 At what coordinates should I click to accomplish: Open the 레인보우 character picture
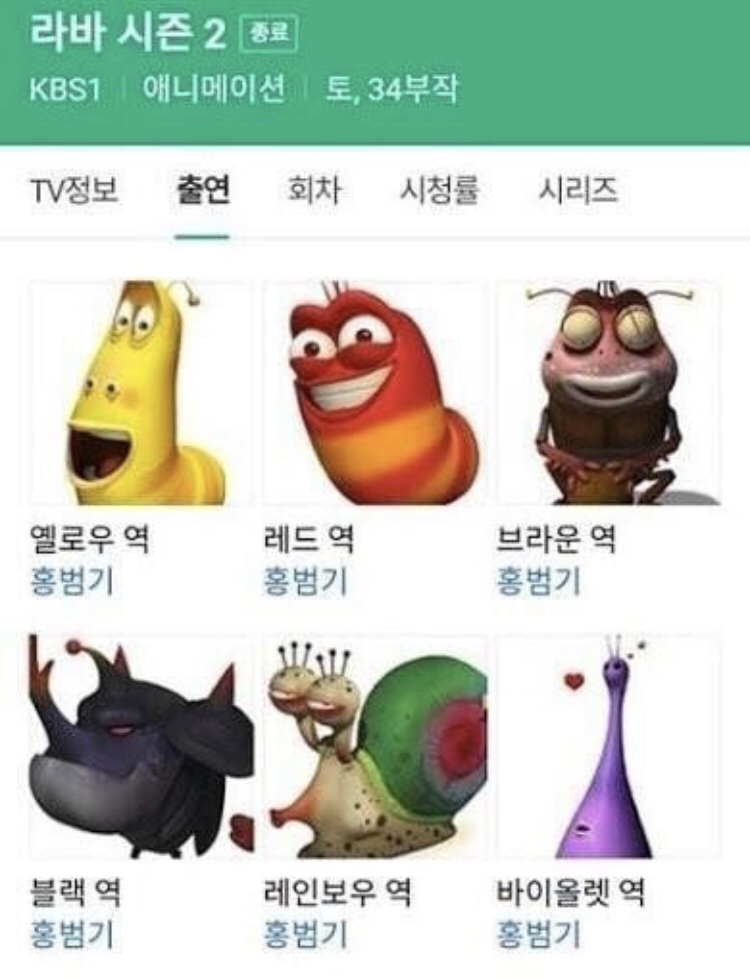tap(374, 747)
